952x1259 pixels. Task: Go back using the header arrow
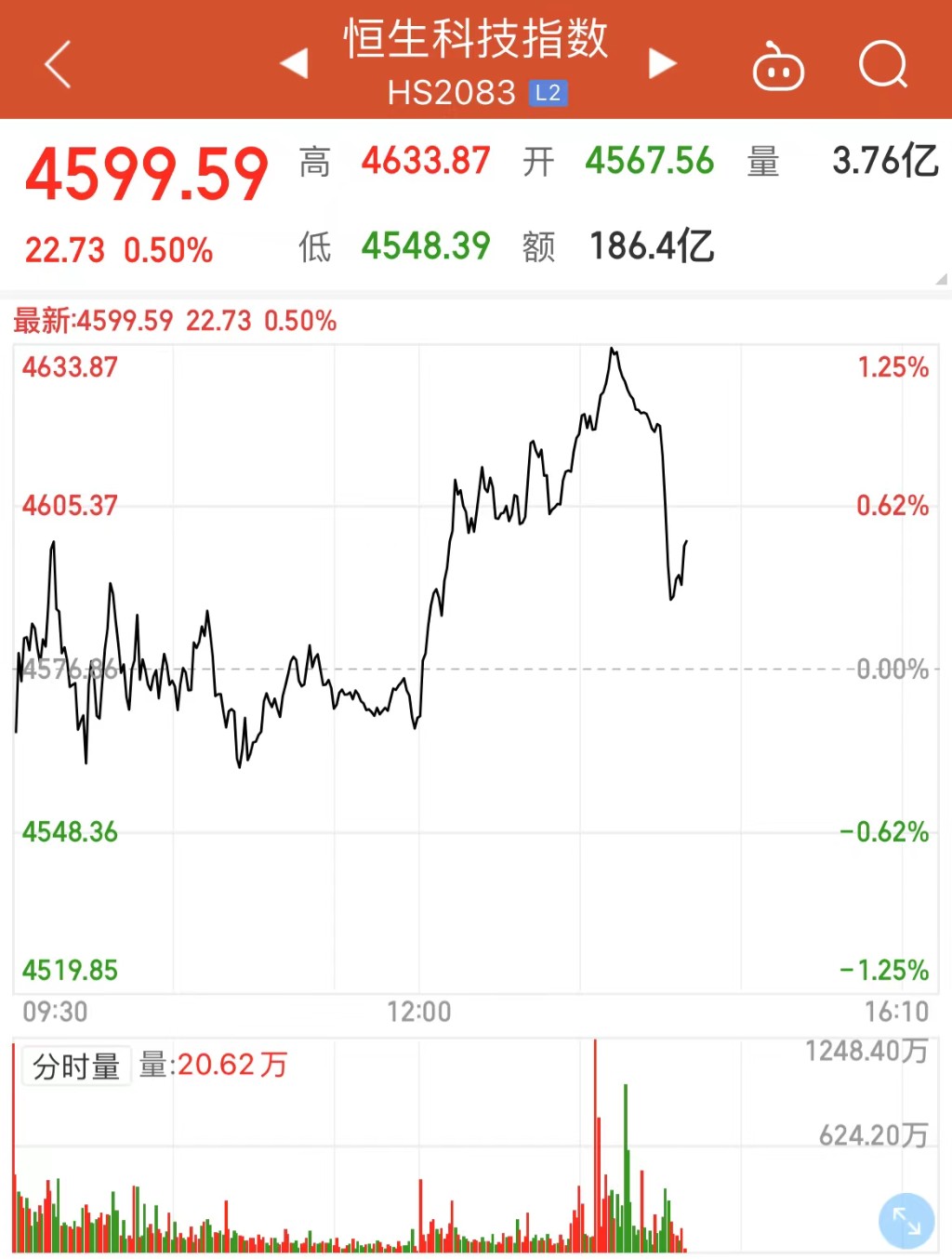58,64
